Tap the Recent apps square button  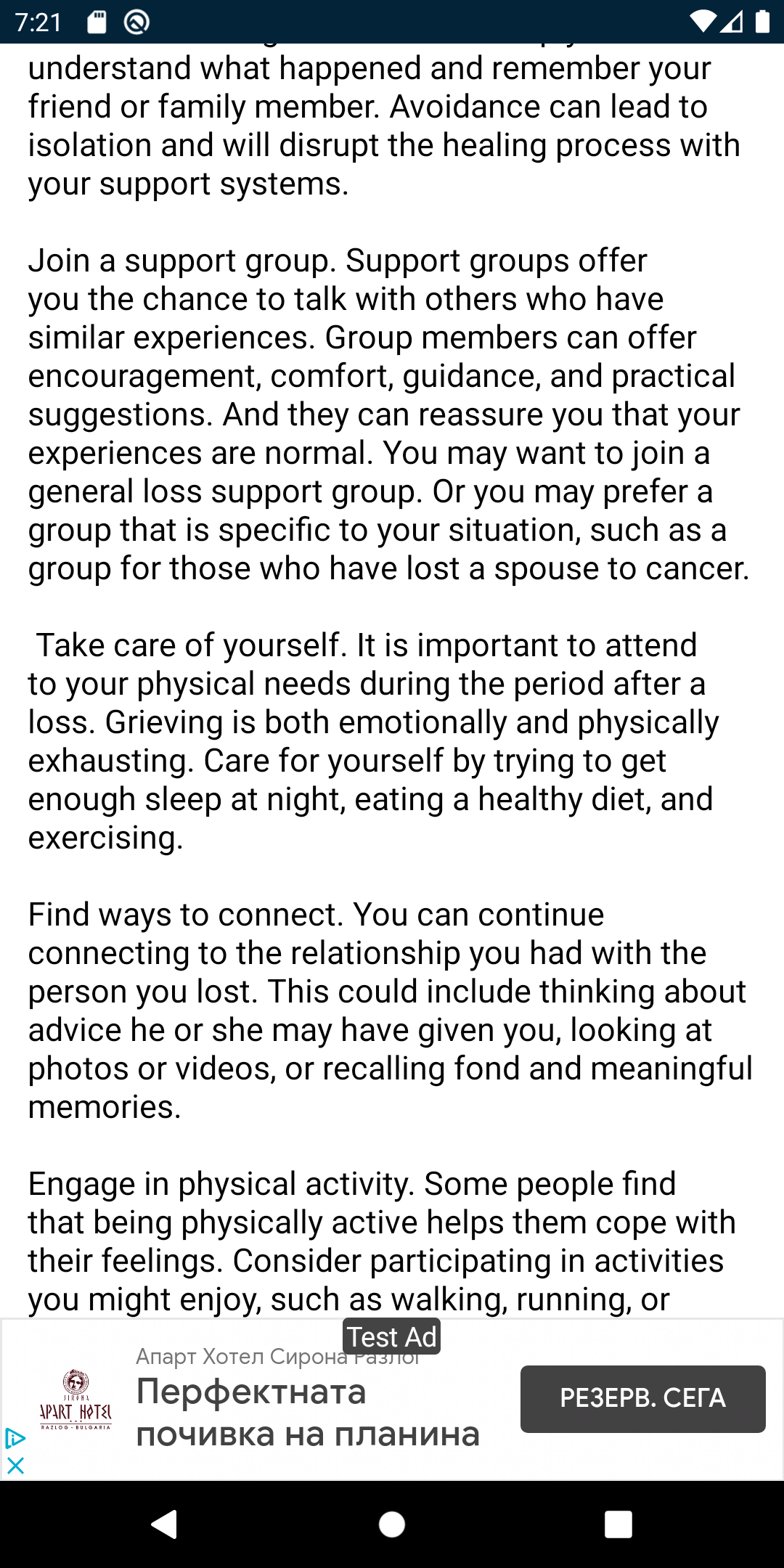pos(618,1526)
